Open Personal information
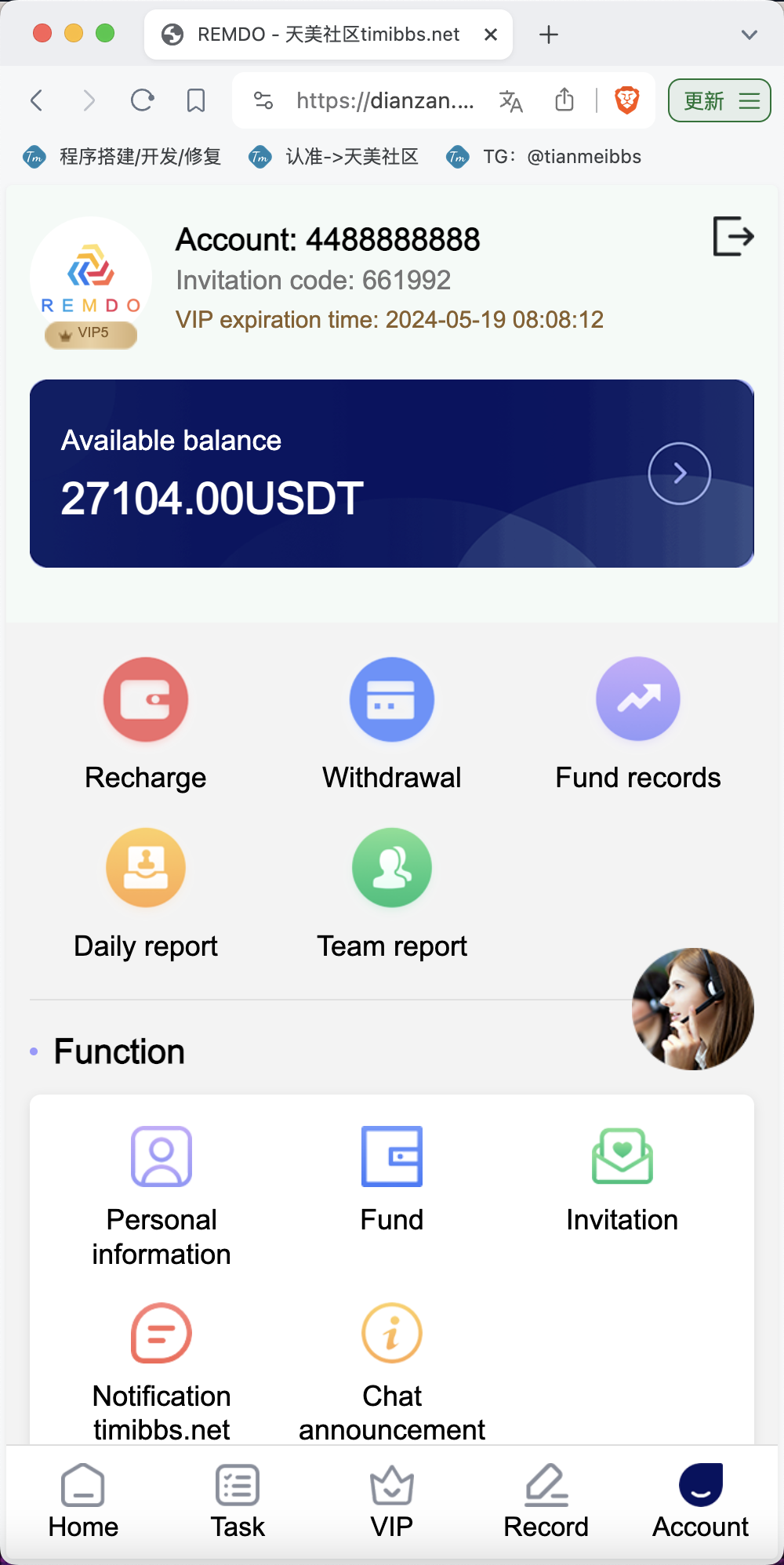The image size is (784, 1565). coord(162,1196)
